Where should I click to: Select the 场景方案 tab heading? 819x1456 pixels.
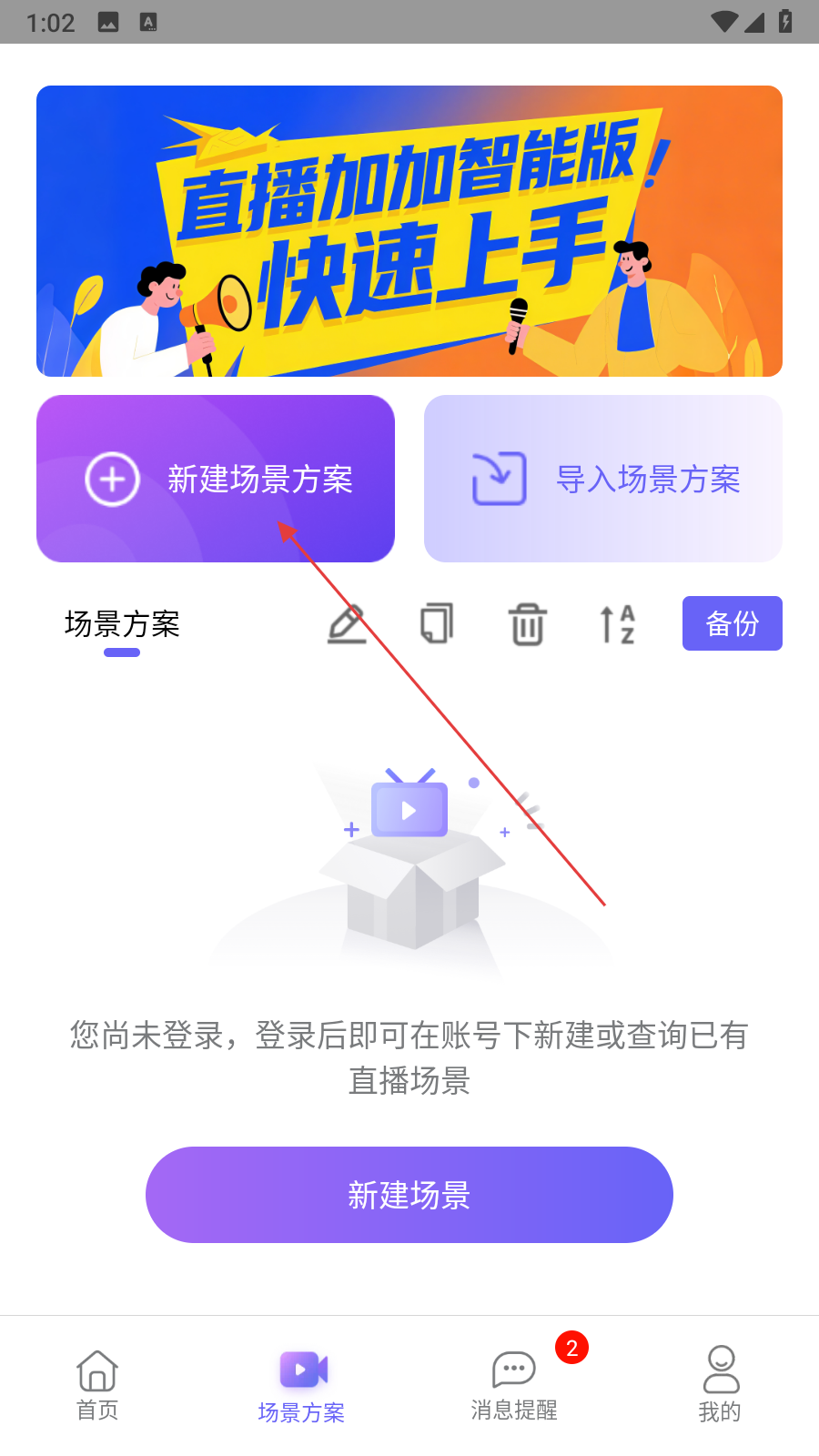122,624
